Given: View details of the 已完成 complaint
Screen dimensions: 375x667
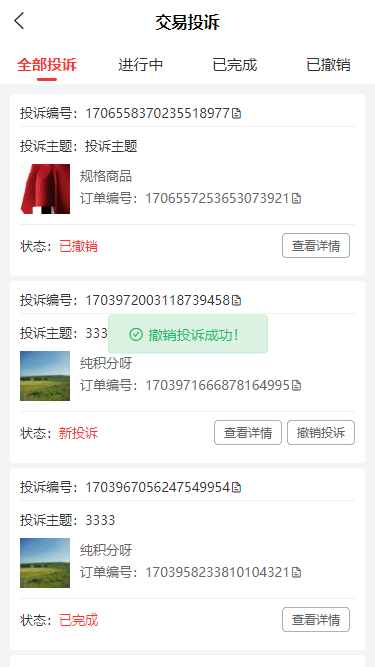Looking at the screenshot, I should (x=316, y=620).
